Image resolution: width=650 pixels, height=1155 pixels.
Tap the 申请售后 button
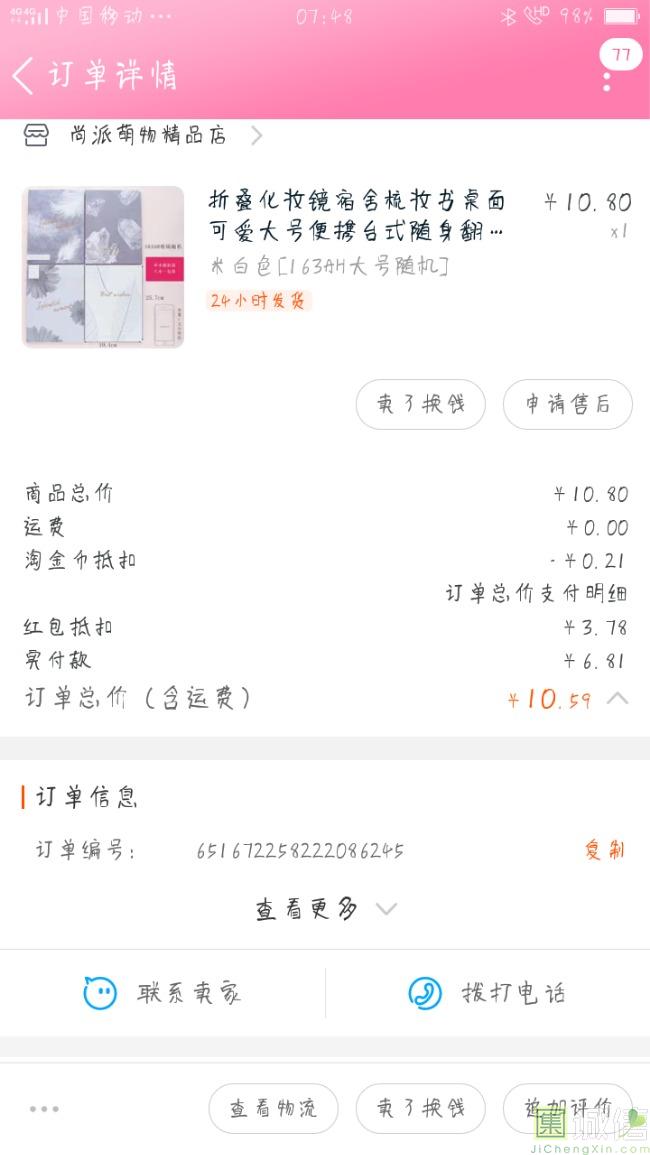[567, 404]
